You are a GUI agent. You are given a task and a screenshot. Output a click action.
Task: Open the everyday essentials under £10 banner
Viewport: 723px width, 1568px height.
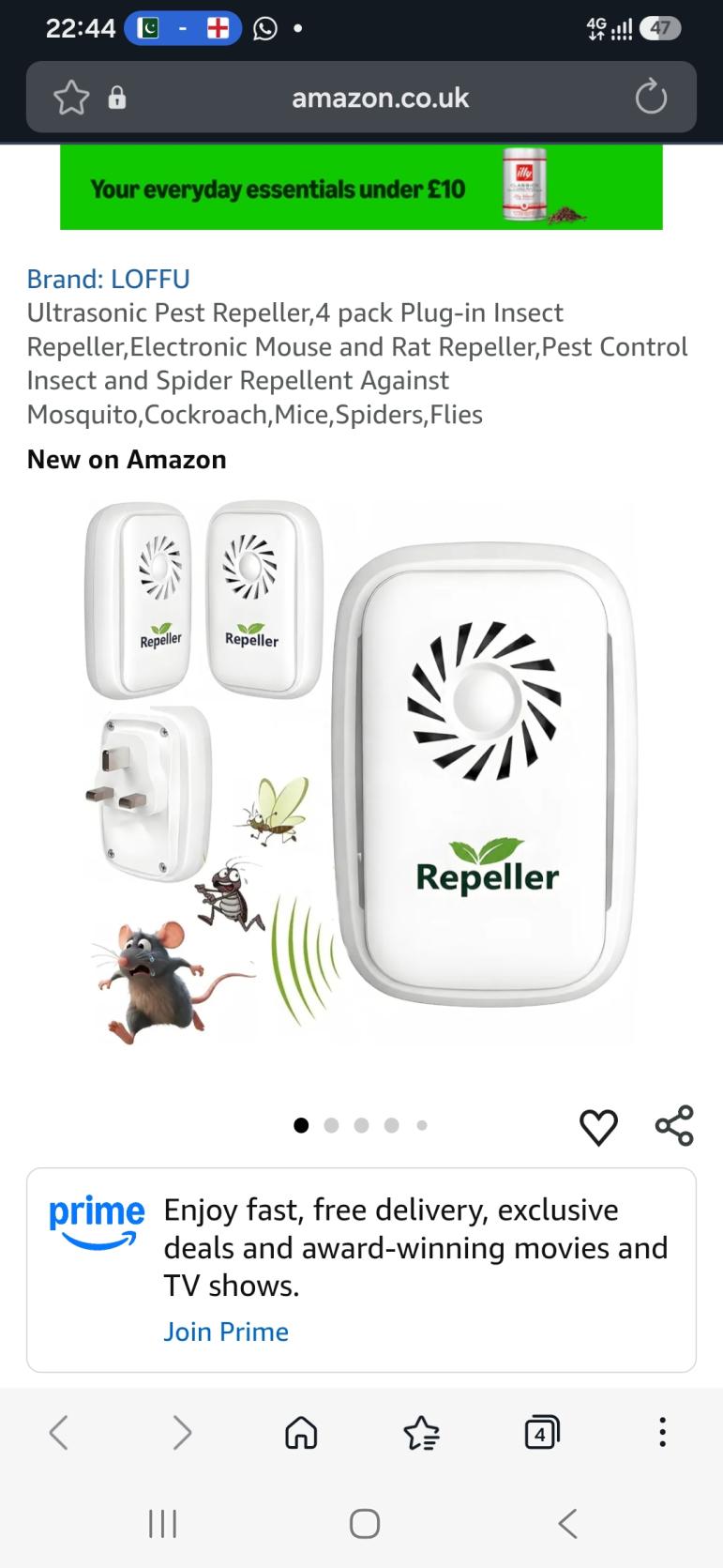(x=361, y=188)
